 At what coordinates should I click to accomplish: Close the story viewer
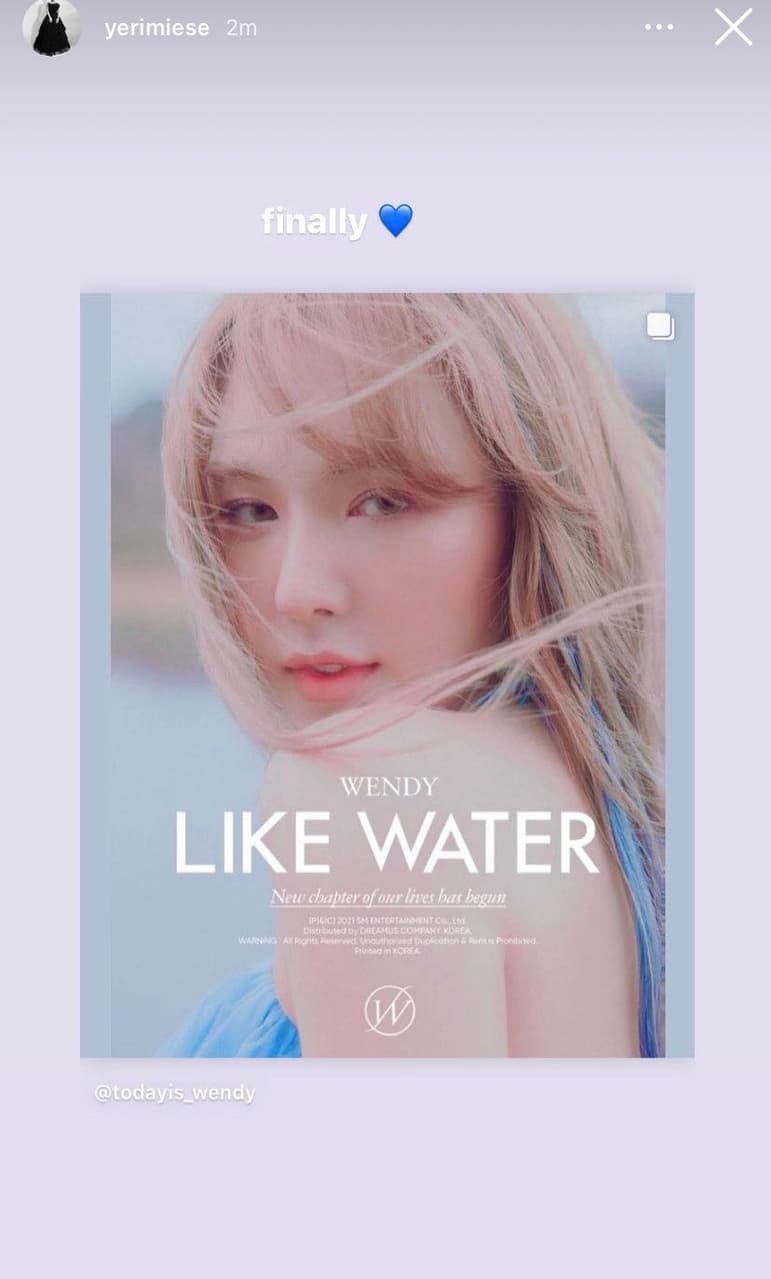pos(733,28)
